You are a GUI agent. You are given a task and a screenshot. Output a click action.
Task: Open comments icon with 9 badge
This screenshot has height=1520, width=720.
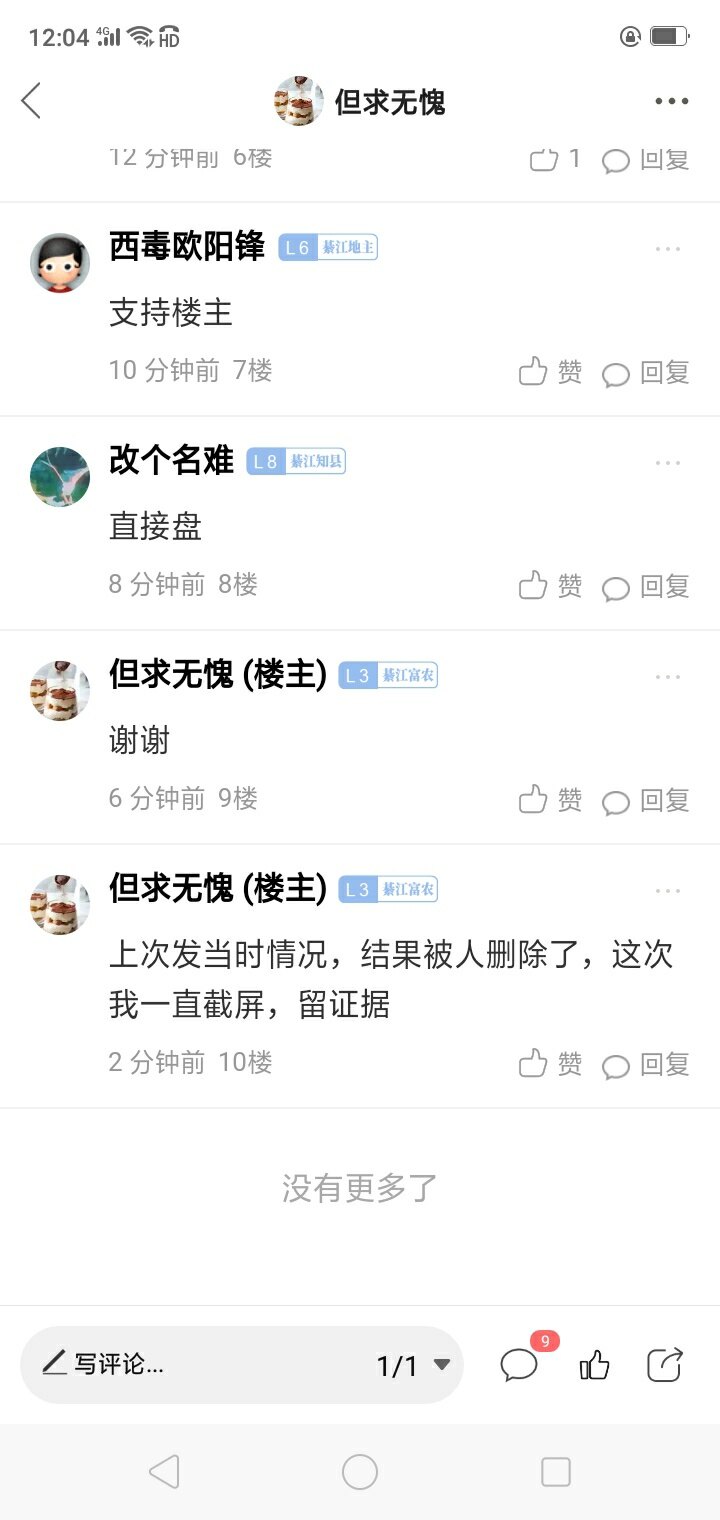click(x=520, y=1364)
